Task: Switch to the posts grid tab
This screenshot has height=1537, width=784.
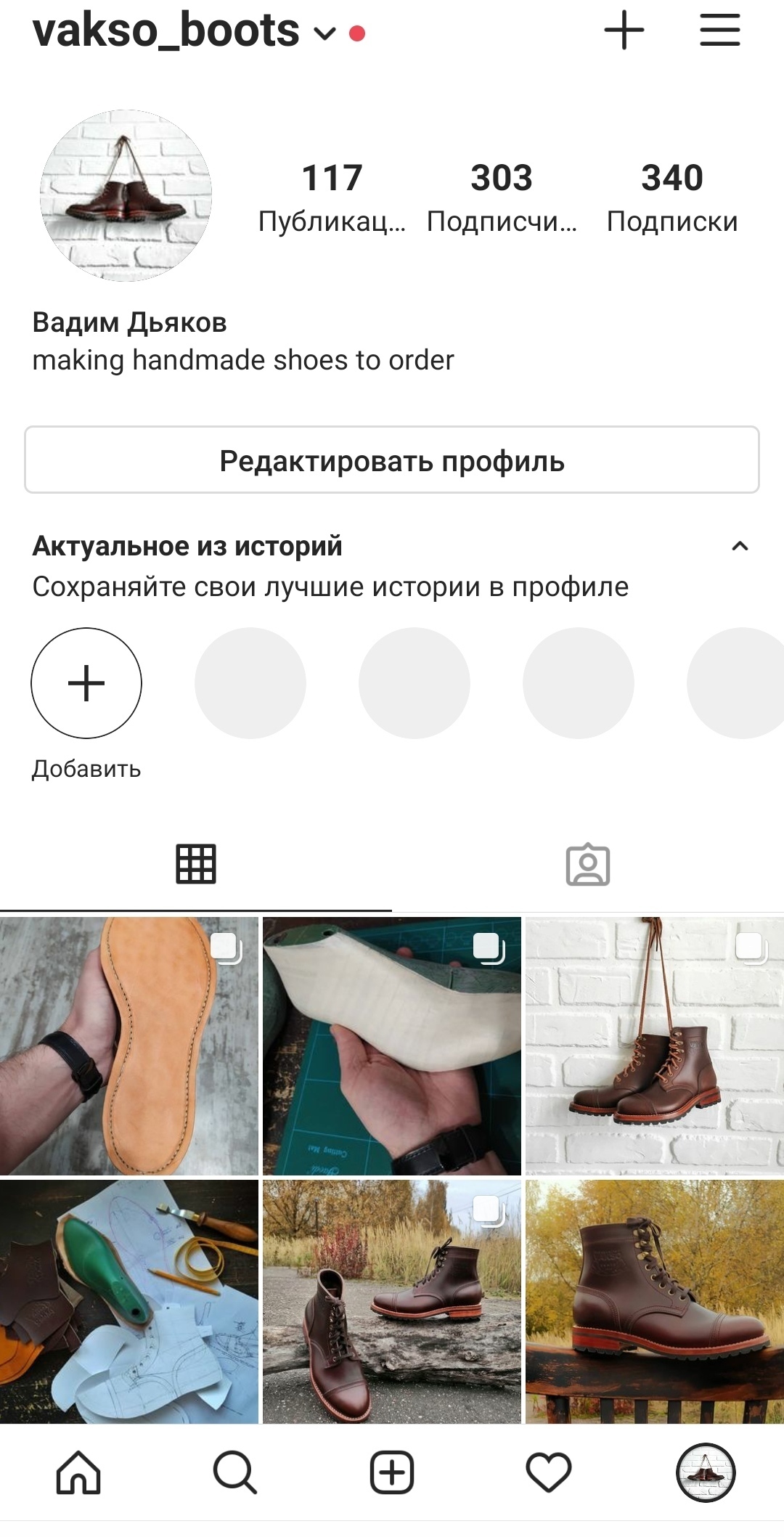Action: [196, 864]
